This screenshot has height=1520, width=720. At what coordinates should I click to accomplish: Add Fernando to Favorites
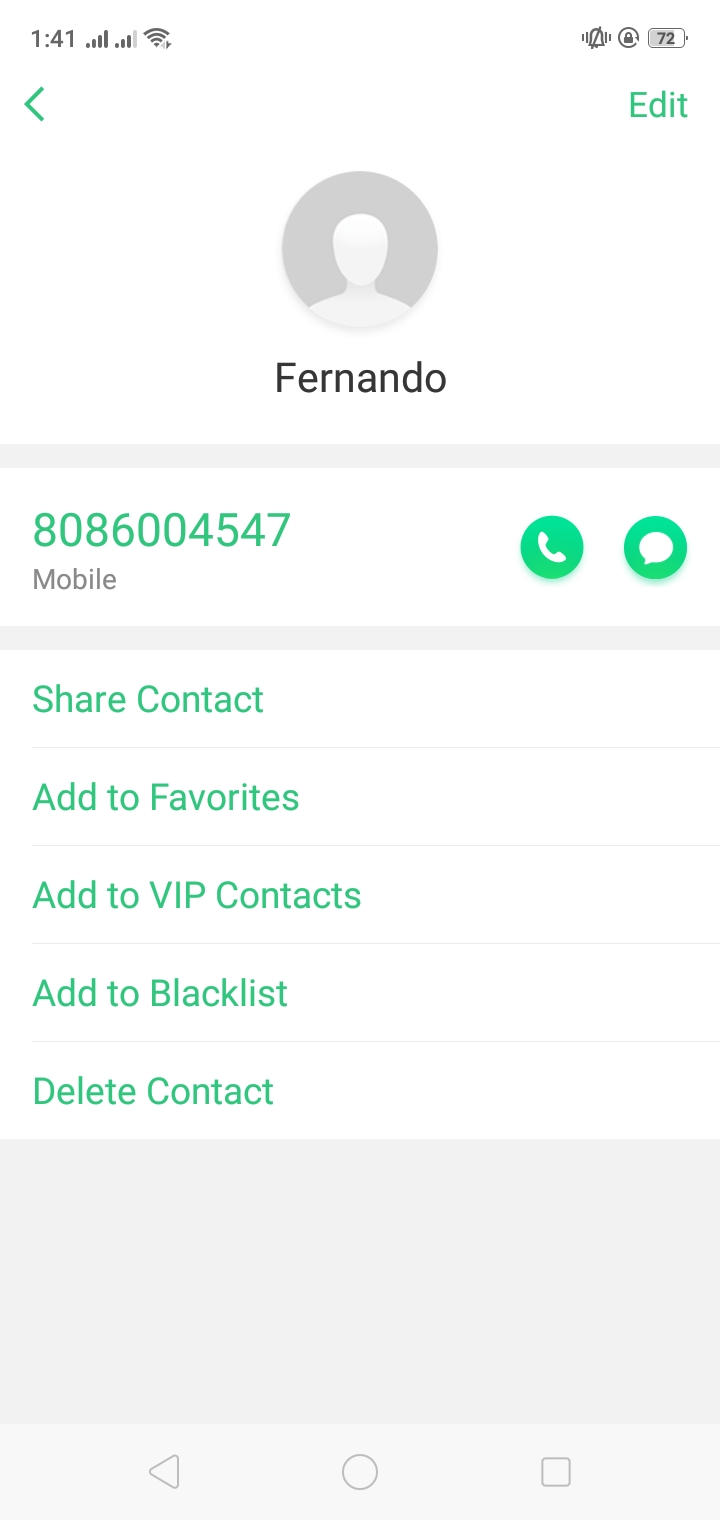360,797
